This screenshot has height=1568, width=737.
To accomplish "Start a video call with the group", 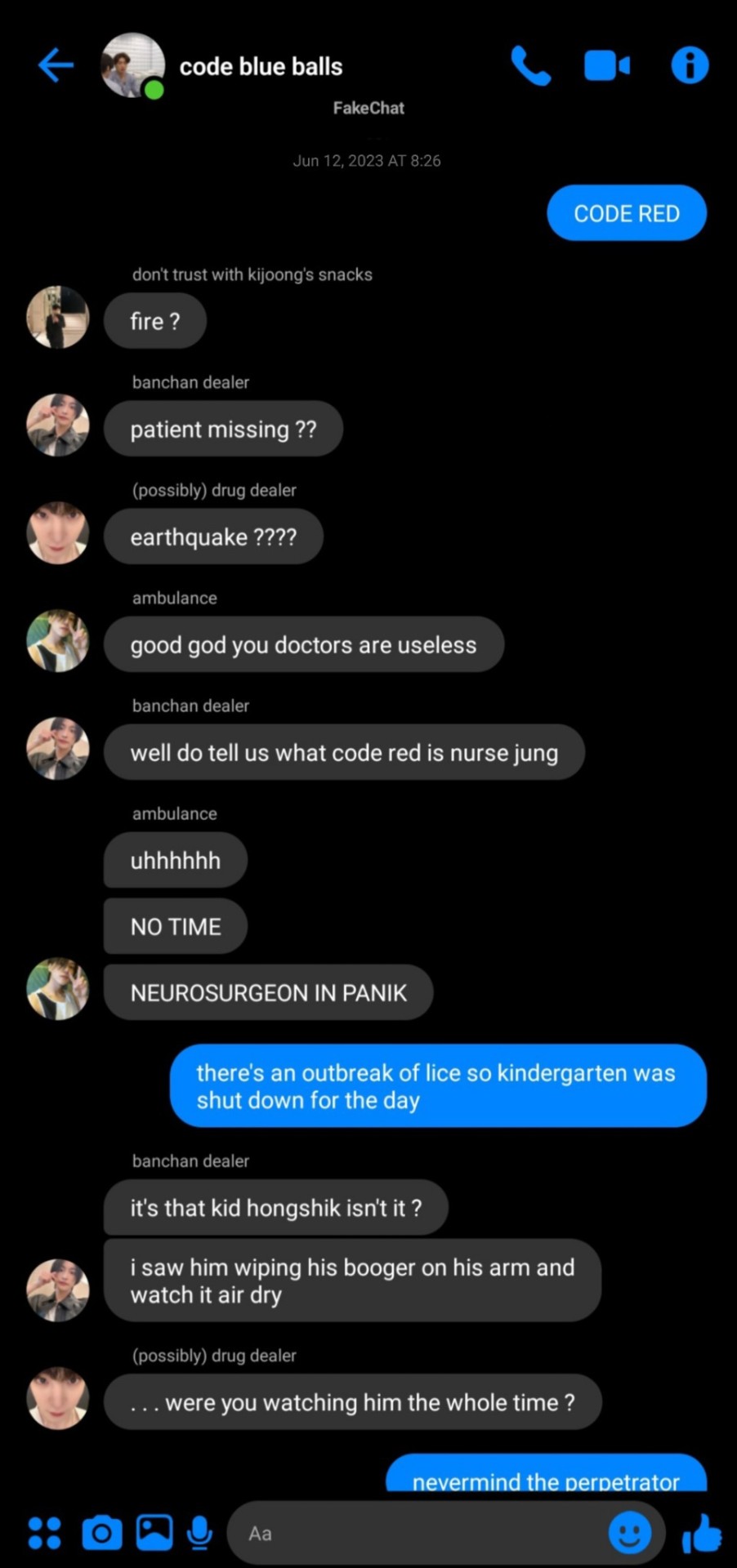I will pyautogui.click(x=607, y=65).
